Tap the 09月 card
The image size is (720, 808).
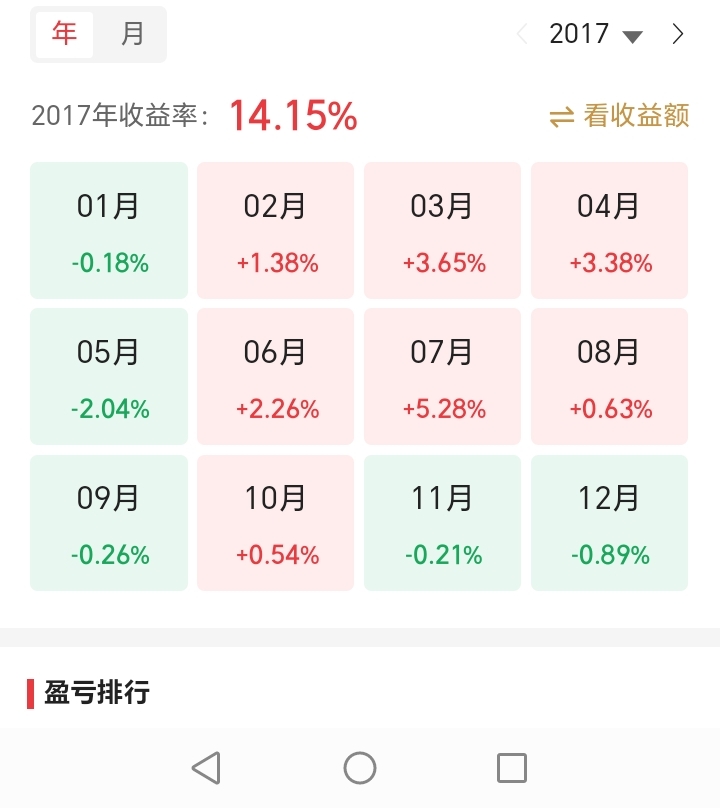pos(109,522)
